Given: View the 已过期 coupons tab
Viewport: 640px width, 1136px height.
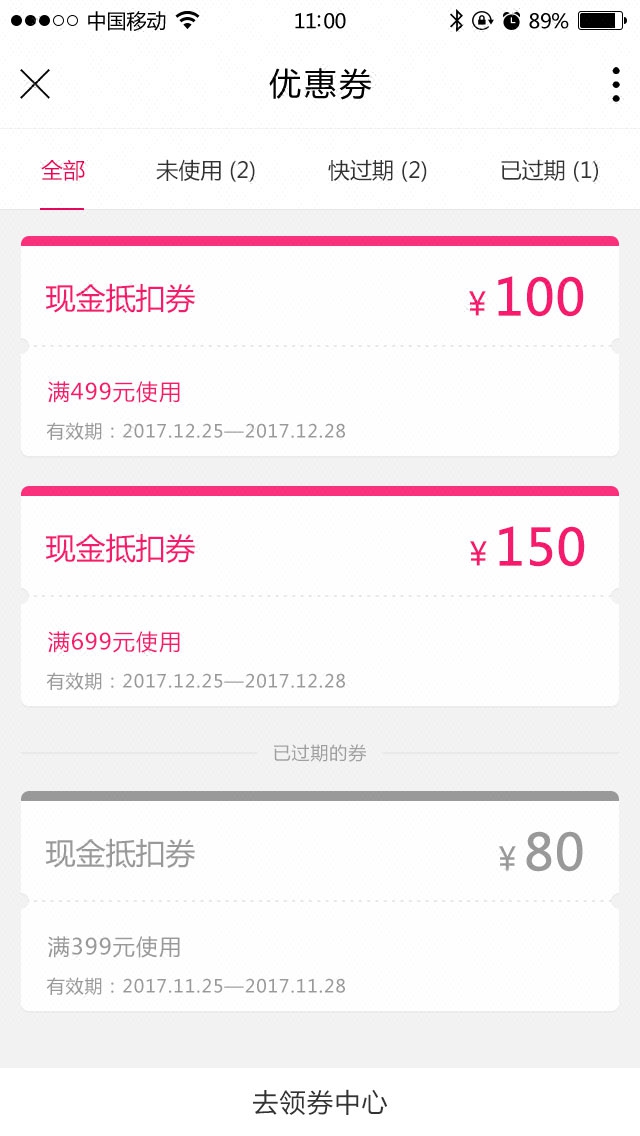Looking at the screenshot, I should (x=549, y=171).
